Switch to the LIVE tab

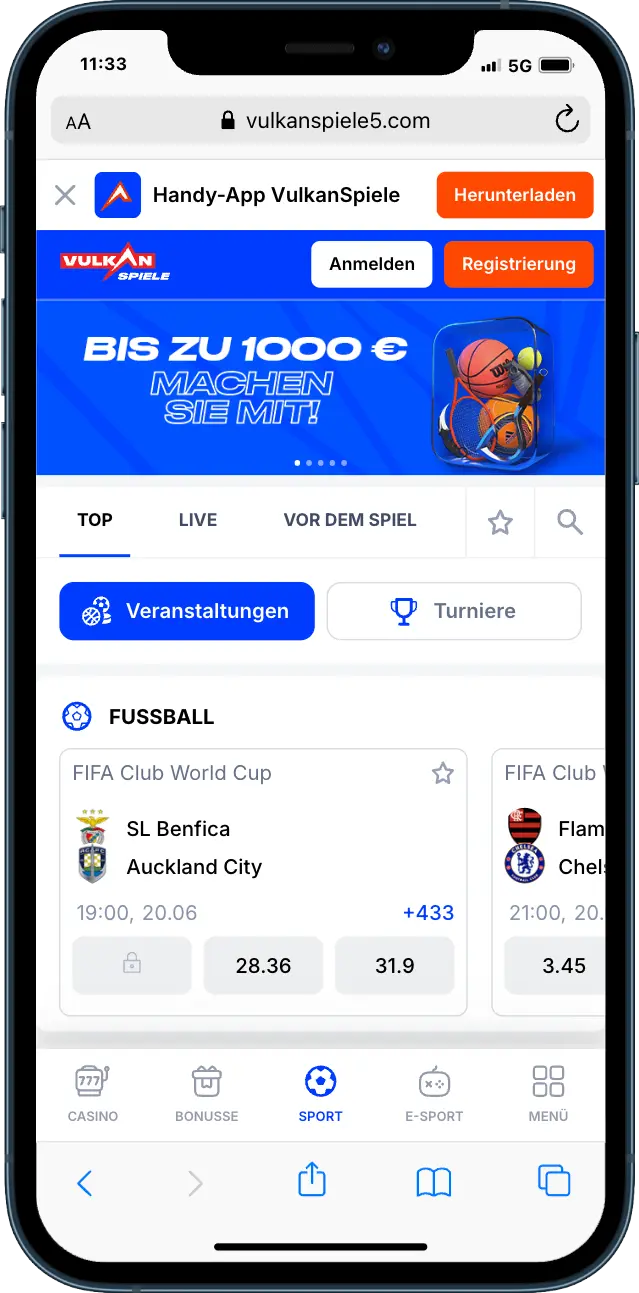tap(197, 520)
